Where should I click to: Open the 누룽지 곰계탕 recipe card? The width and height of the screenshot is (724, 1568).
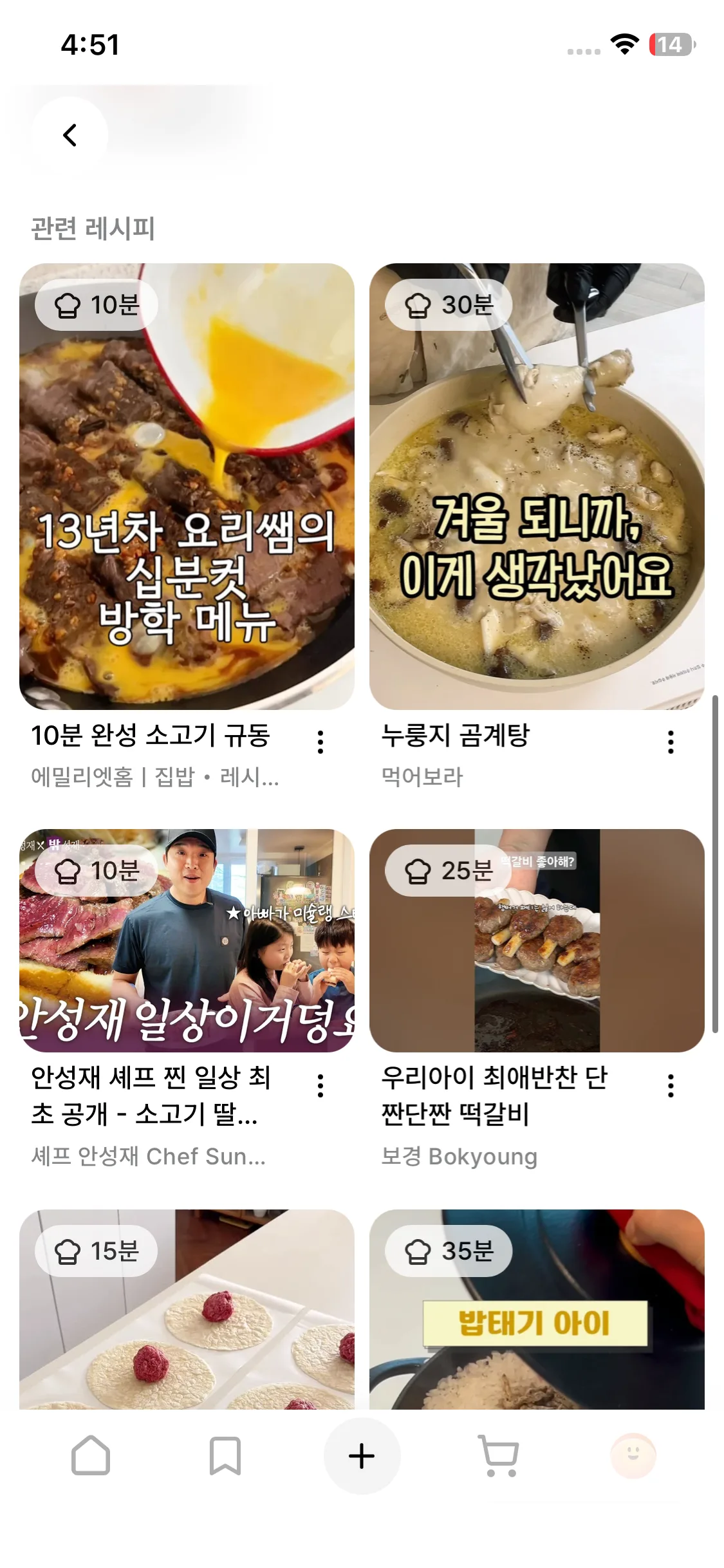coord(537,487)
